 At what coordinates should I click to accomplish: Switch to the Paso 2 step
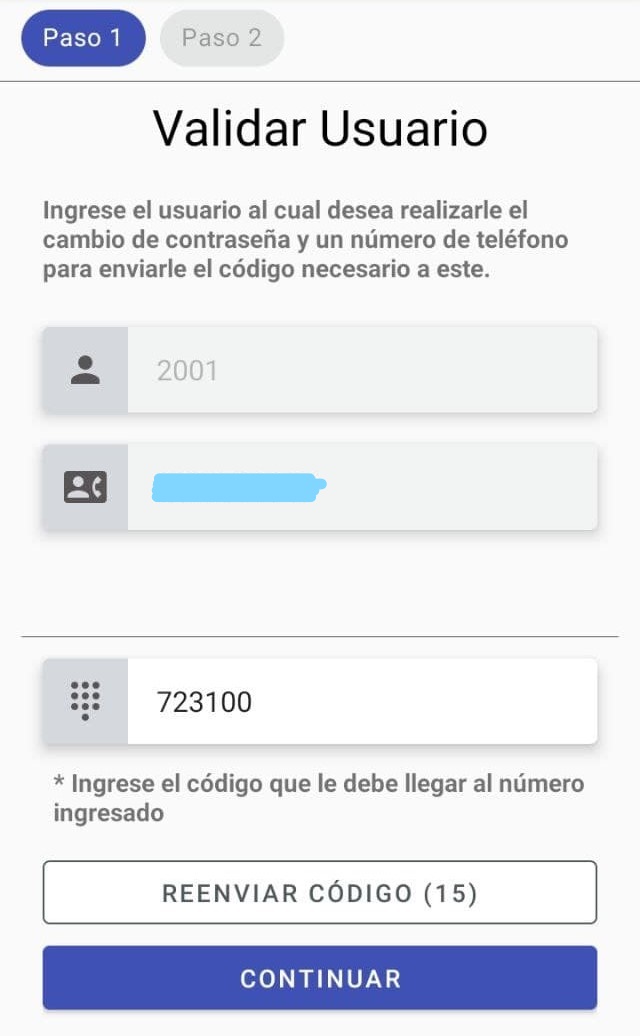tap(222, 38)
